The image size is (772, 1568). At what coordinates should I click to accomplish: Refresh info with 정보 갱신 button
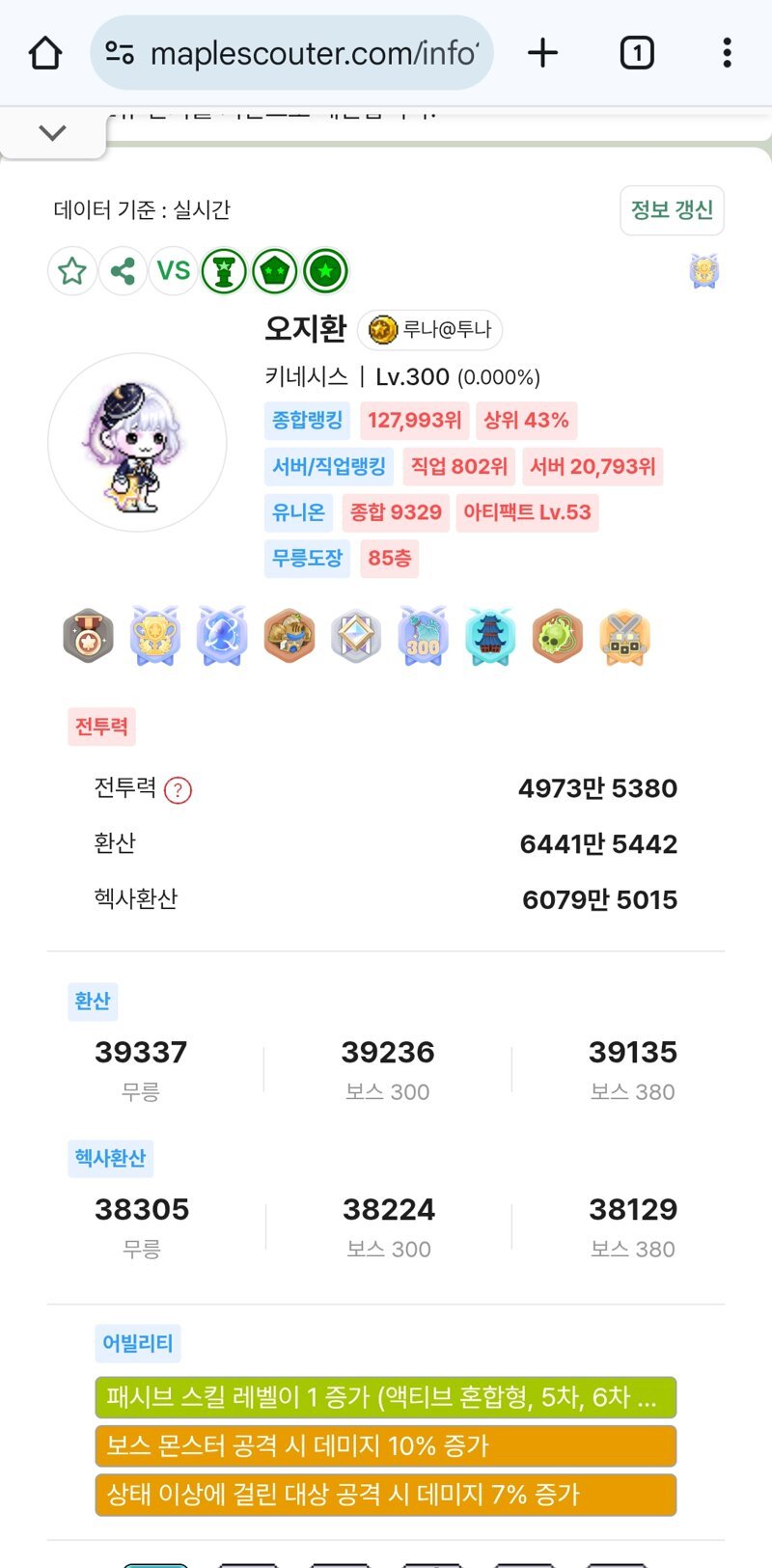[x=672, y=210]
